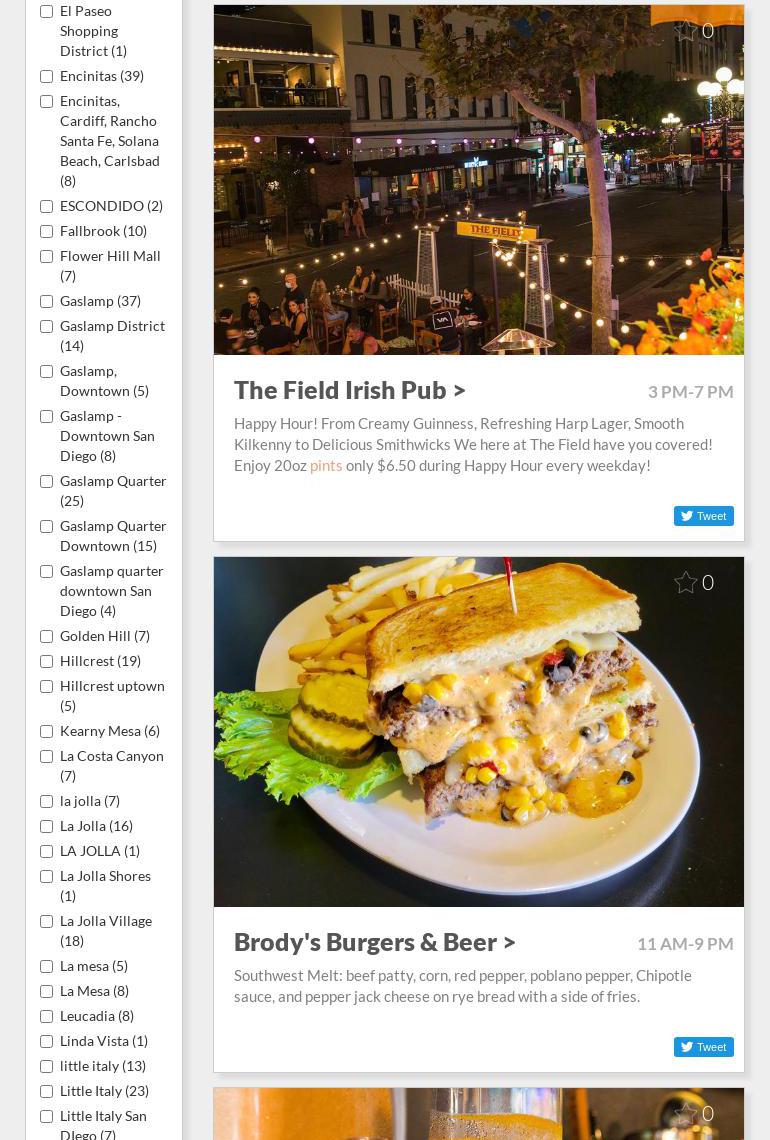Select the Kearny Mesa (6) checkbox
Image resolution: width=770 pixels, height=1140 pixels.
[46, 731]
